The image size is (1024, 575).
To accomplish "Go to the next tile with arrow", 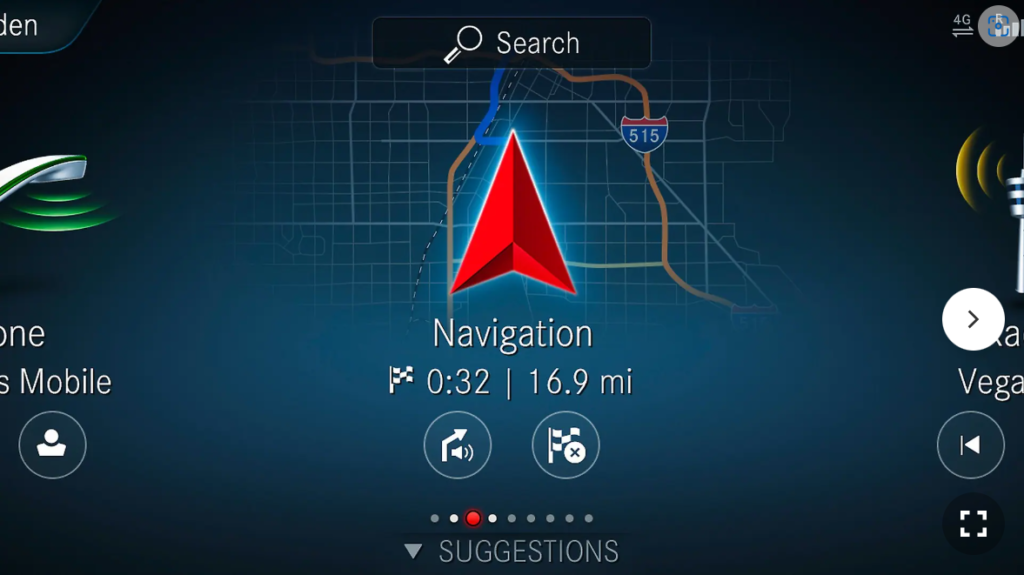I will pyautogui.click(x=972, y=319).
